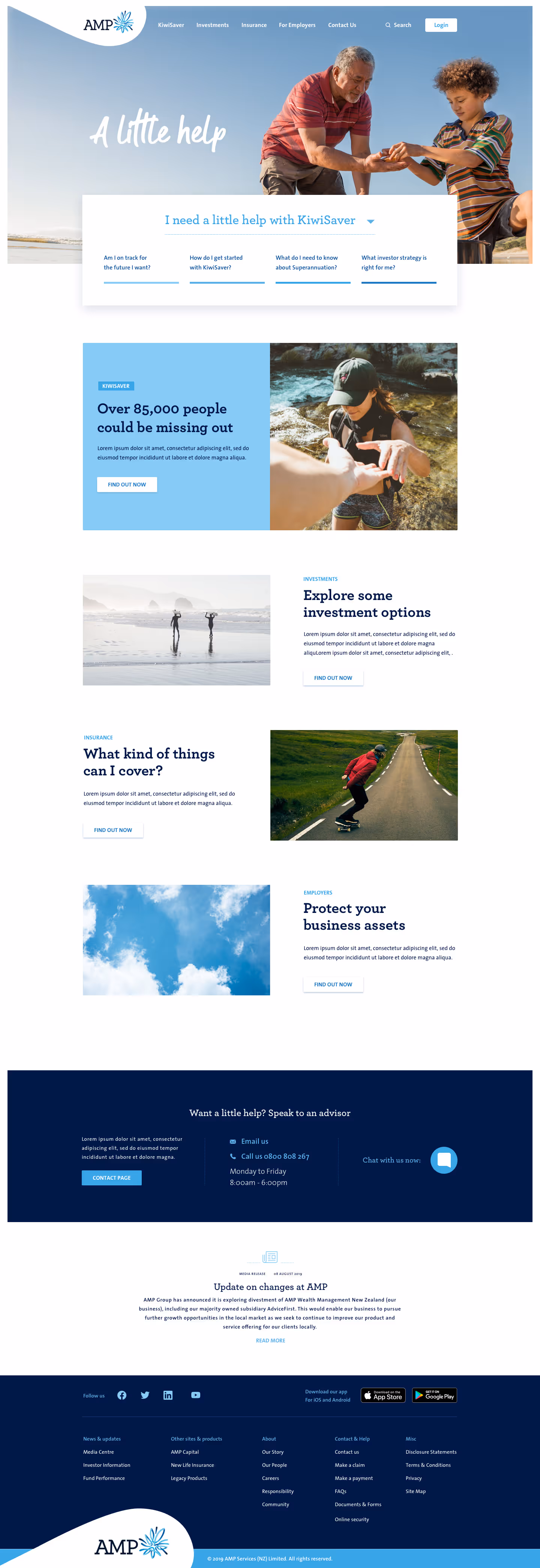Expand the 'help with KiwiSaver' dropdown
The width and height of the screenshot is (540, 1568).
(x=370, y=221)
